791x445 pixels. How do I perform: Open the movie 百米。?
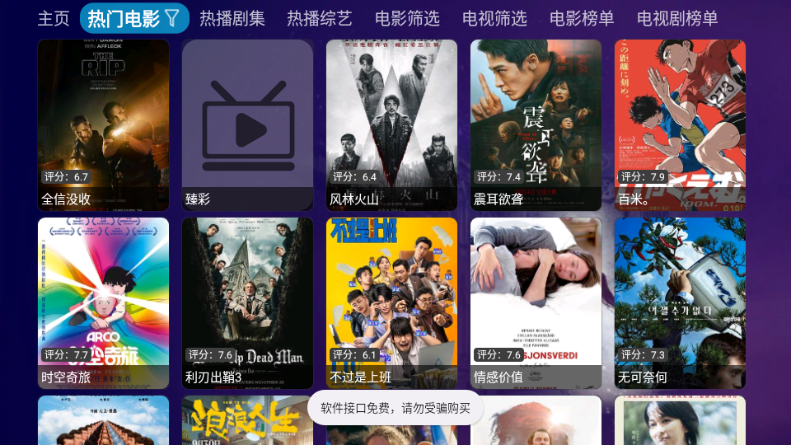click(680, 124)
